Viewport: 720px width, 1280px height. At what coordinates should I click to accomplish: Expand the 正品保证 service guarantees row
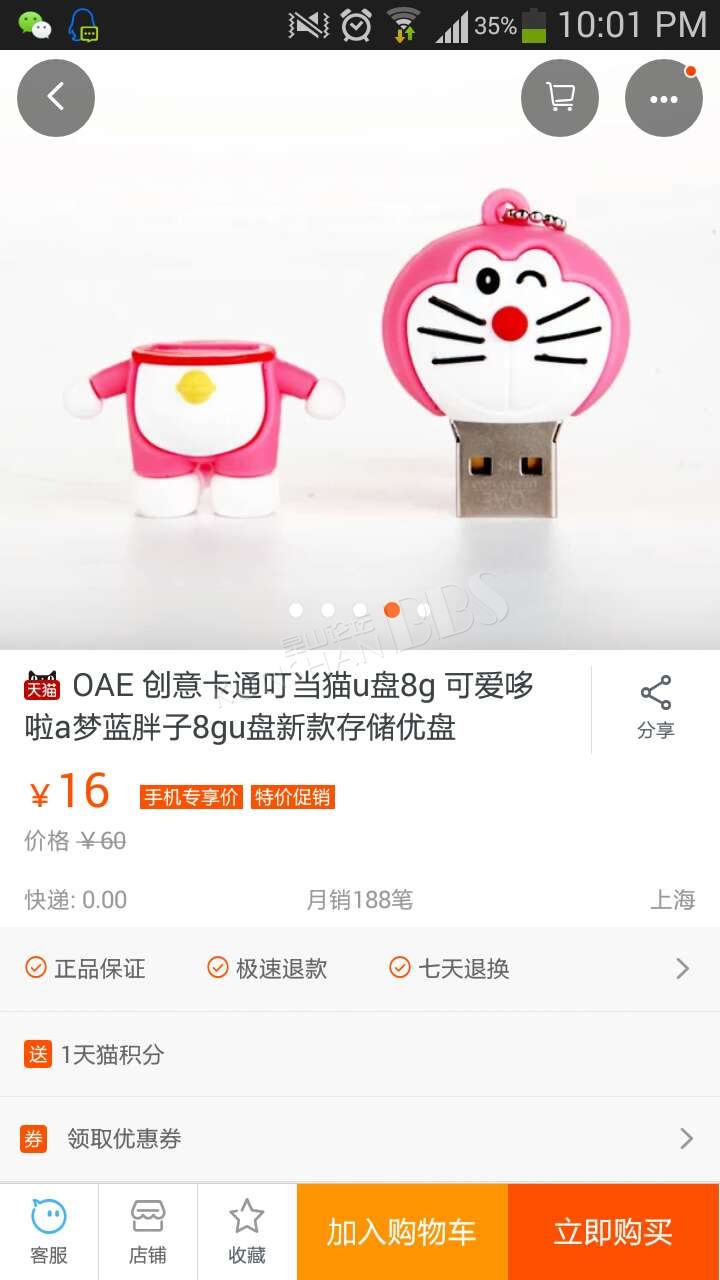coord(360,968)
